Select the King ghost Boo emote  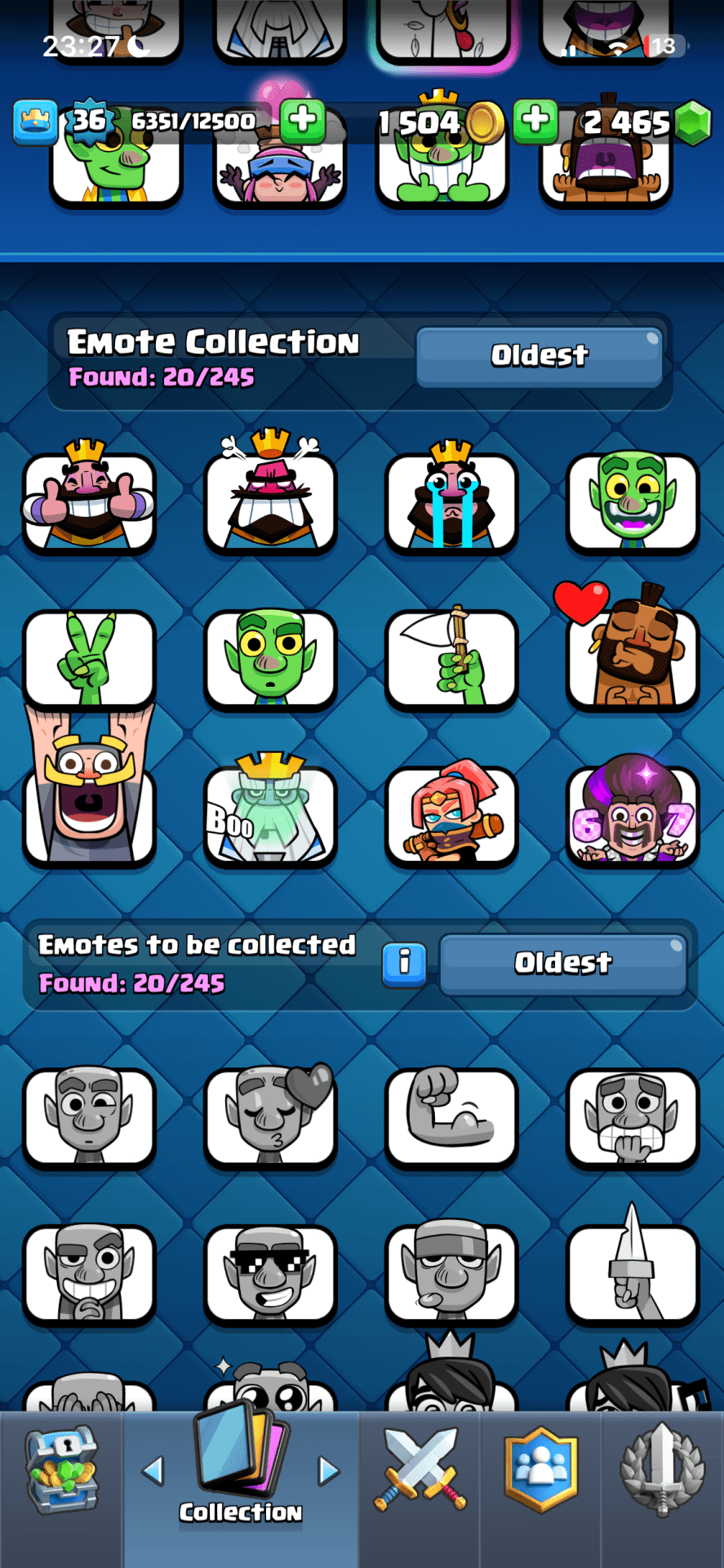[x=270, y=813]
